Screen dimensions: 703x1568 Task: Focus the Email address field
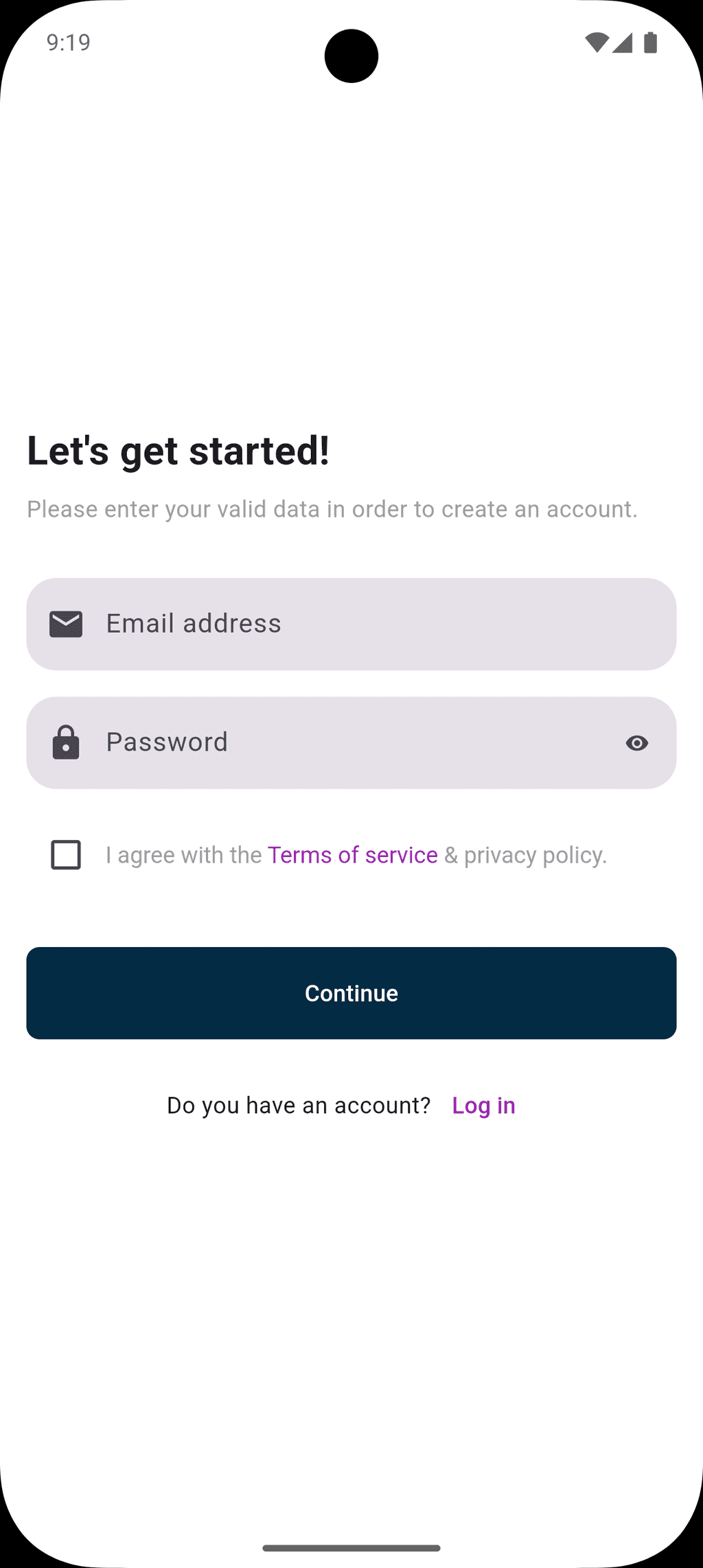(x=351, y=624)
